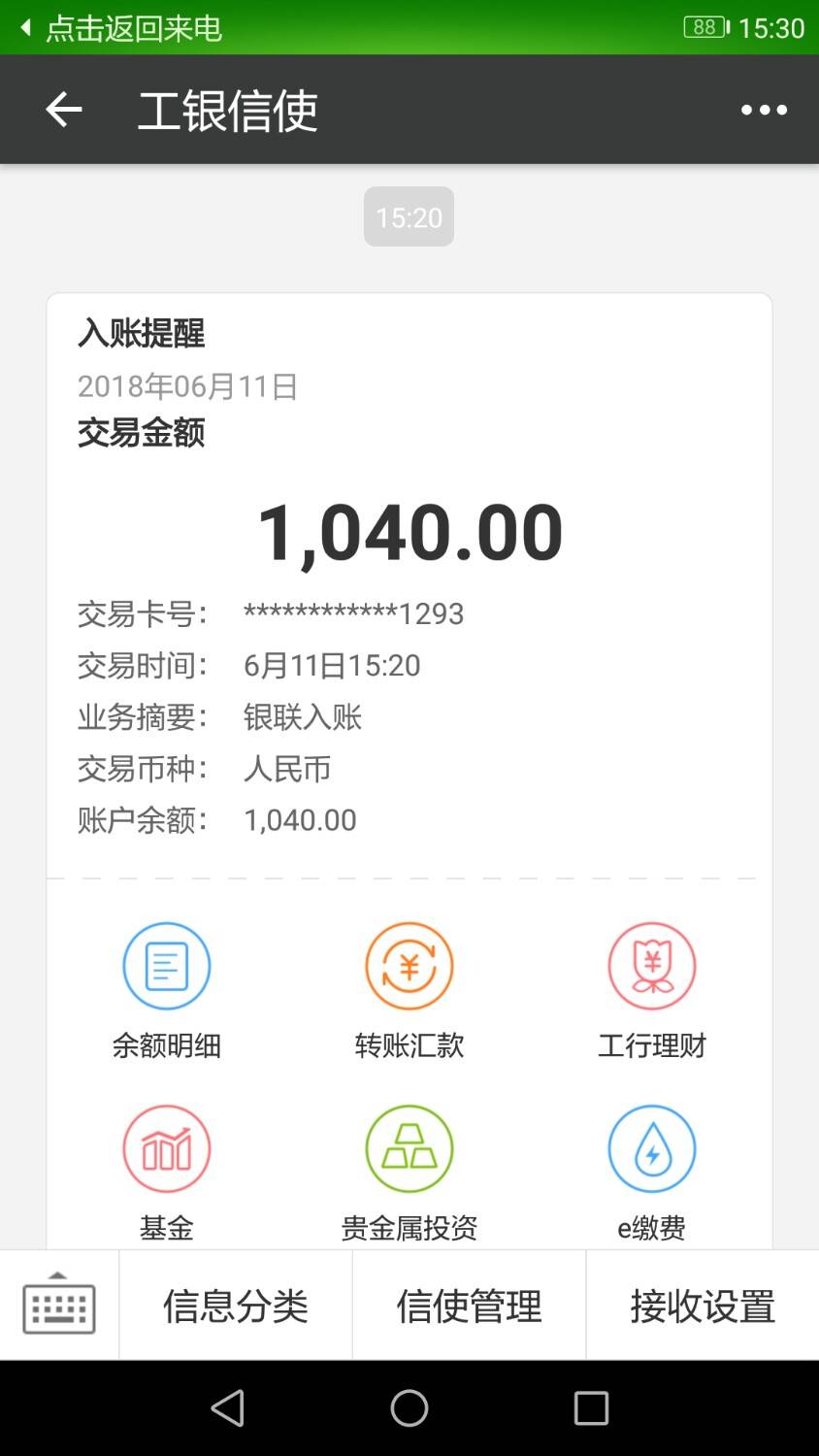Open the 信使管理 menu
Screen dimensions: 819x1456
pyautogui.click(x=470, y=1305)
